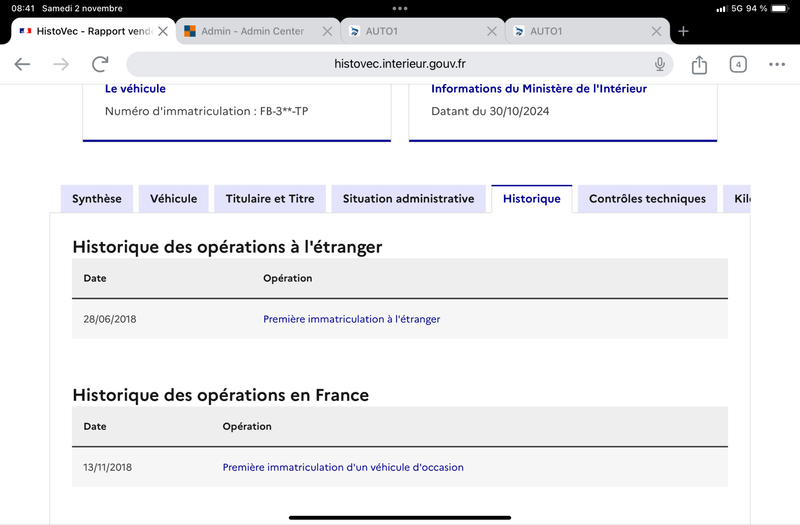The image size is (800, 525).
Task: Close the HistoVec browser tab
Action: coord(163,31)
